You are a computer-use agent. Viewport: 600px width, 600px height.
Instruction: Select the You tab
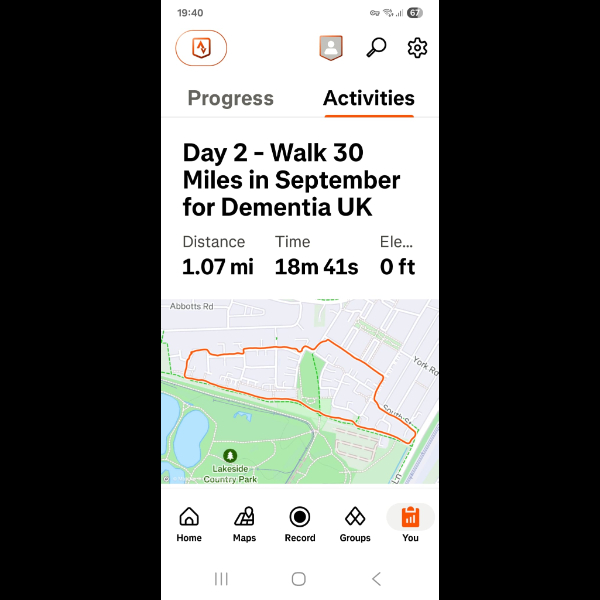click(410, 523)
